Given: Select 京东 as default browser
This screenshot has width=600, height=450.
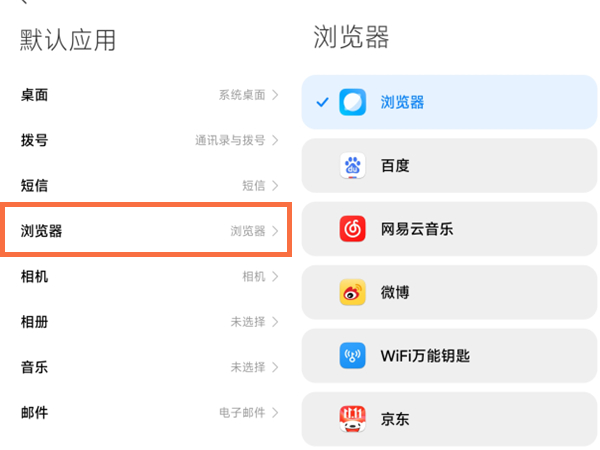Looking at the screenshot, I should point(449,419).
